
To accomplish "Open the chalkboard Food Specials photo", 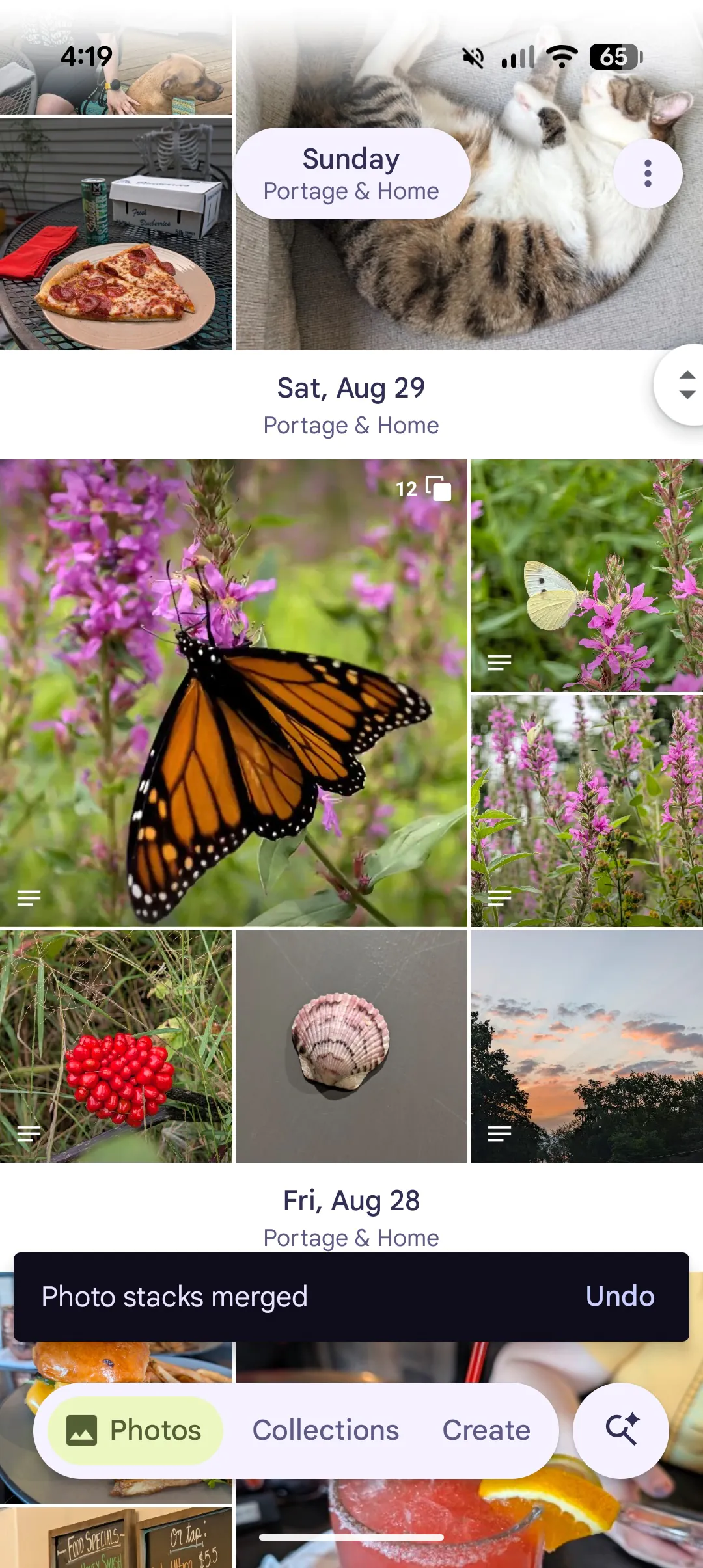I will 116,1537.
